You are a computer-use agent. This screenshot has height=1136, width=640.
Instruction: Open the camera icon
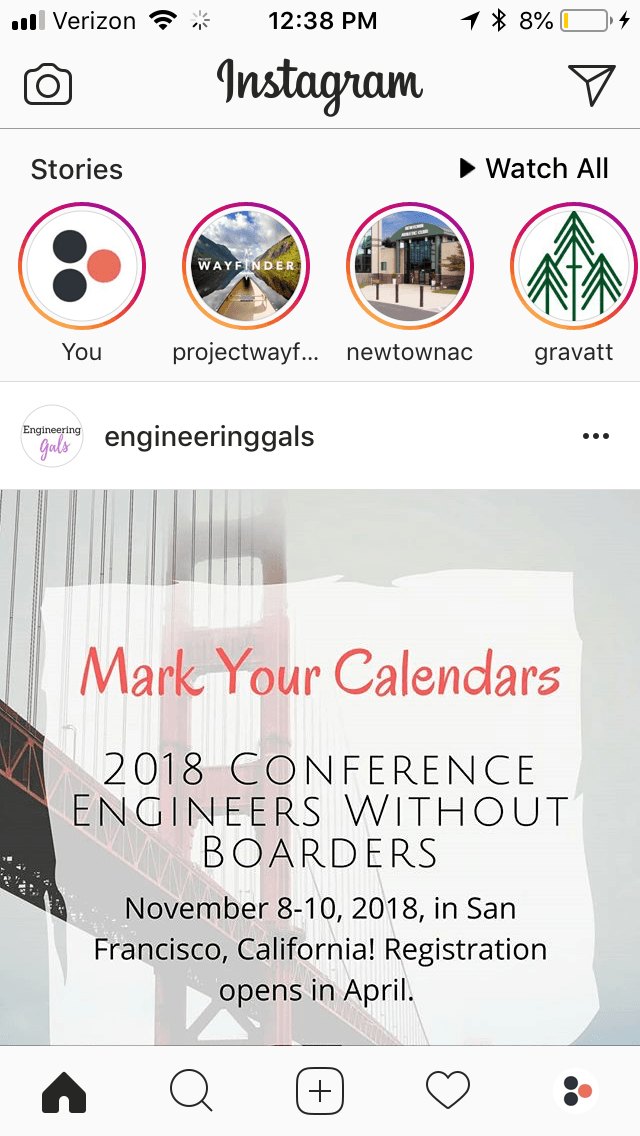[x=48, y=85]
